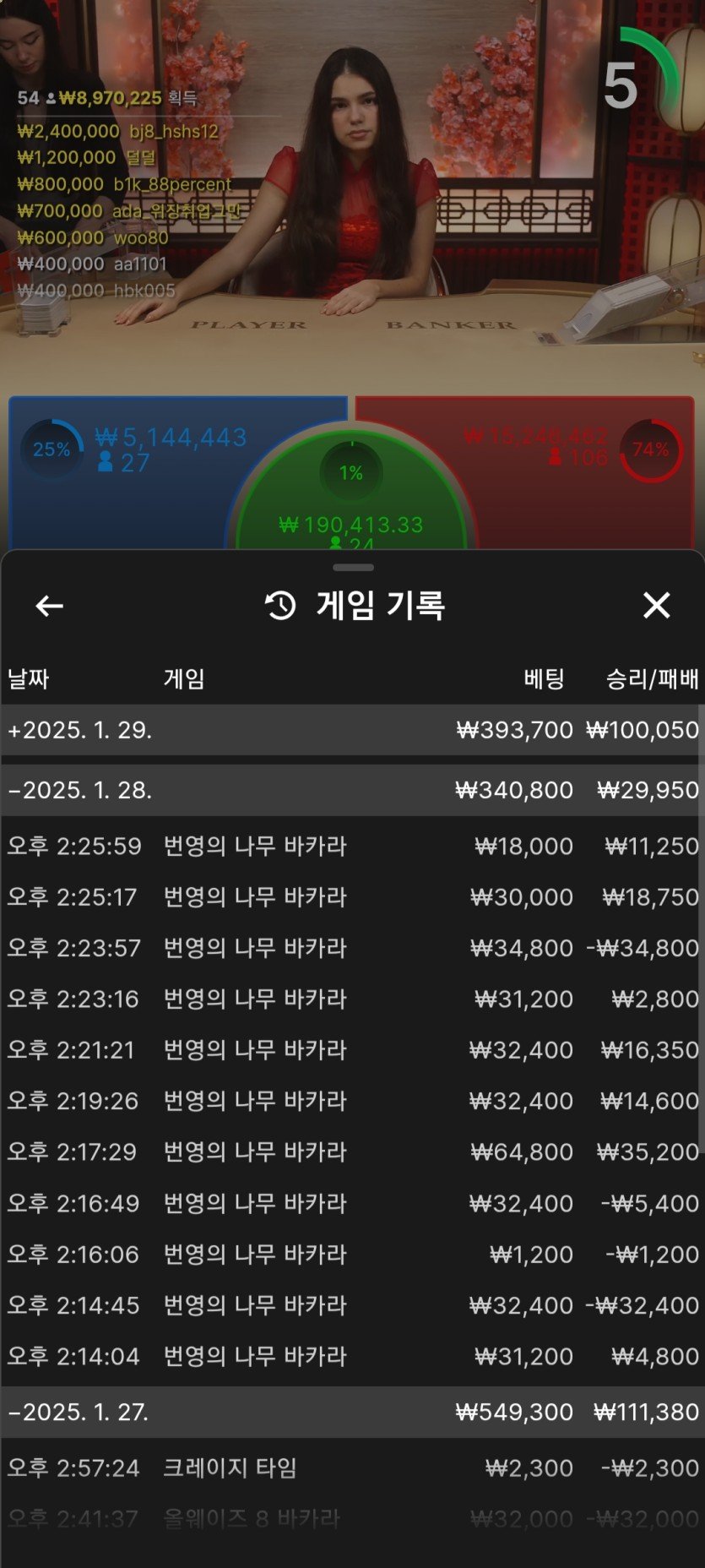Screen dimensions: 705x1568
Task: Expand the 2025. 1. 29. history group
Action: [x=352, y=730]
